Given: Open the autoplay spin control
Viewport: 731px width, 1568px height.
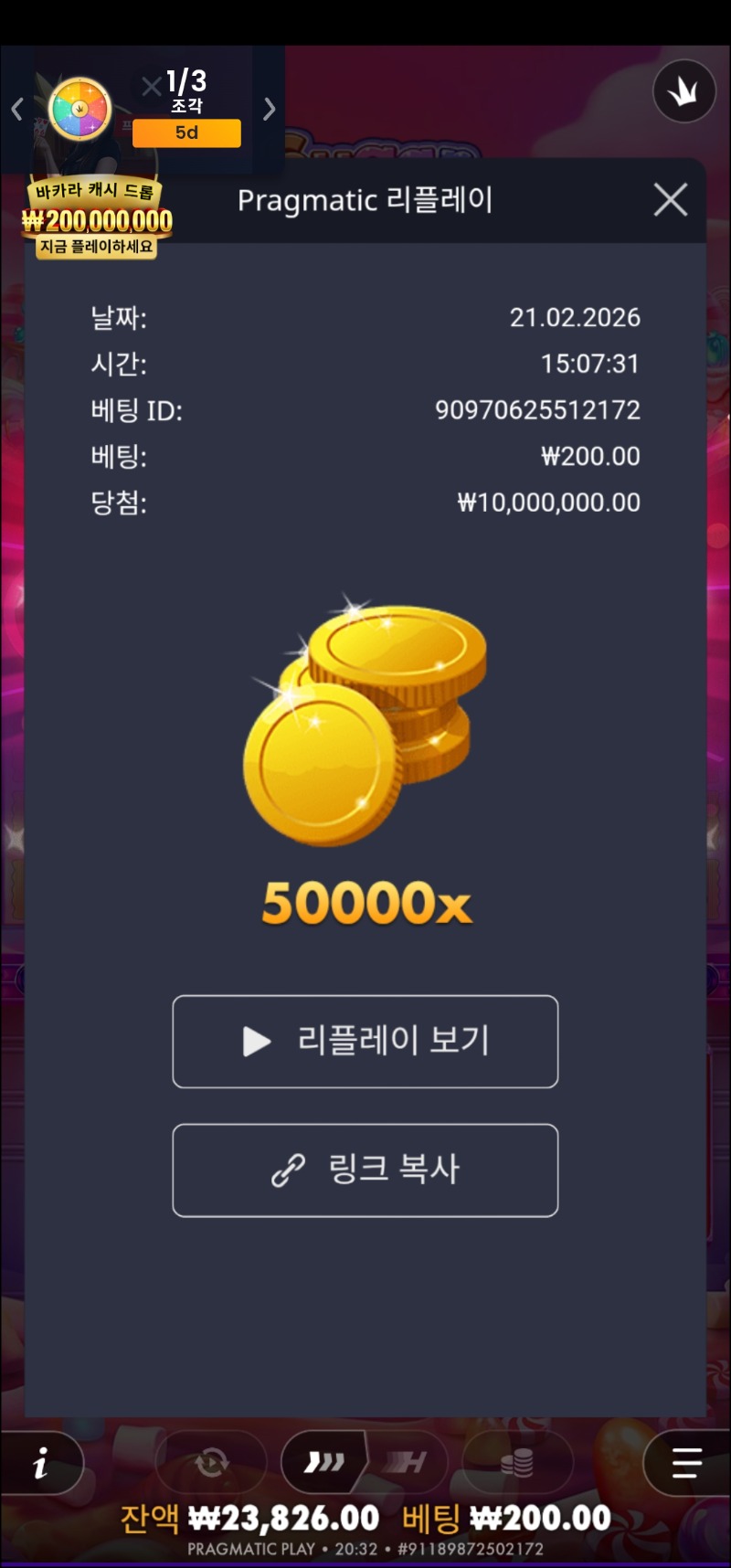Looking at the screenshot, I should pyautogui.click(x=211, y=1463).
